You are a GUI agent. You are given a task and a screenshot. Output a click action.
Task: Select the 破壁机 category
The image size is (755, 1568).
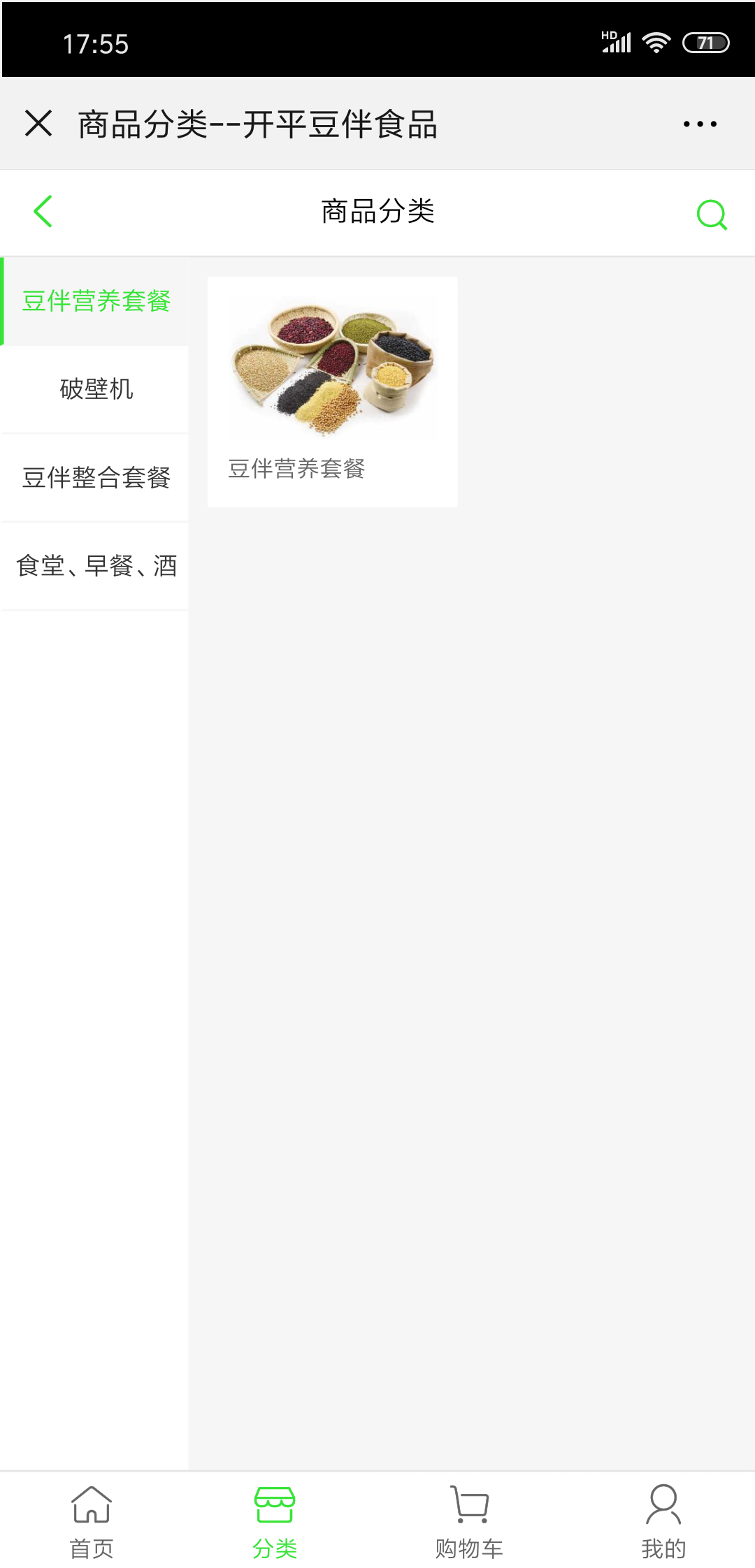pyautogui.click(x=96, y=389)
